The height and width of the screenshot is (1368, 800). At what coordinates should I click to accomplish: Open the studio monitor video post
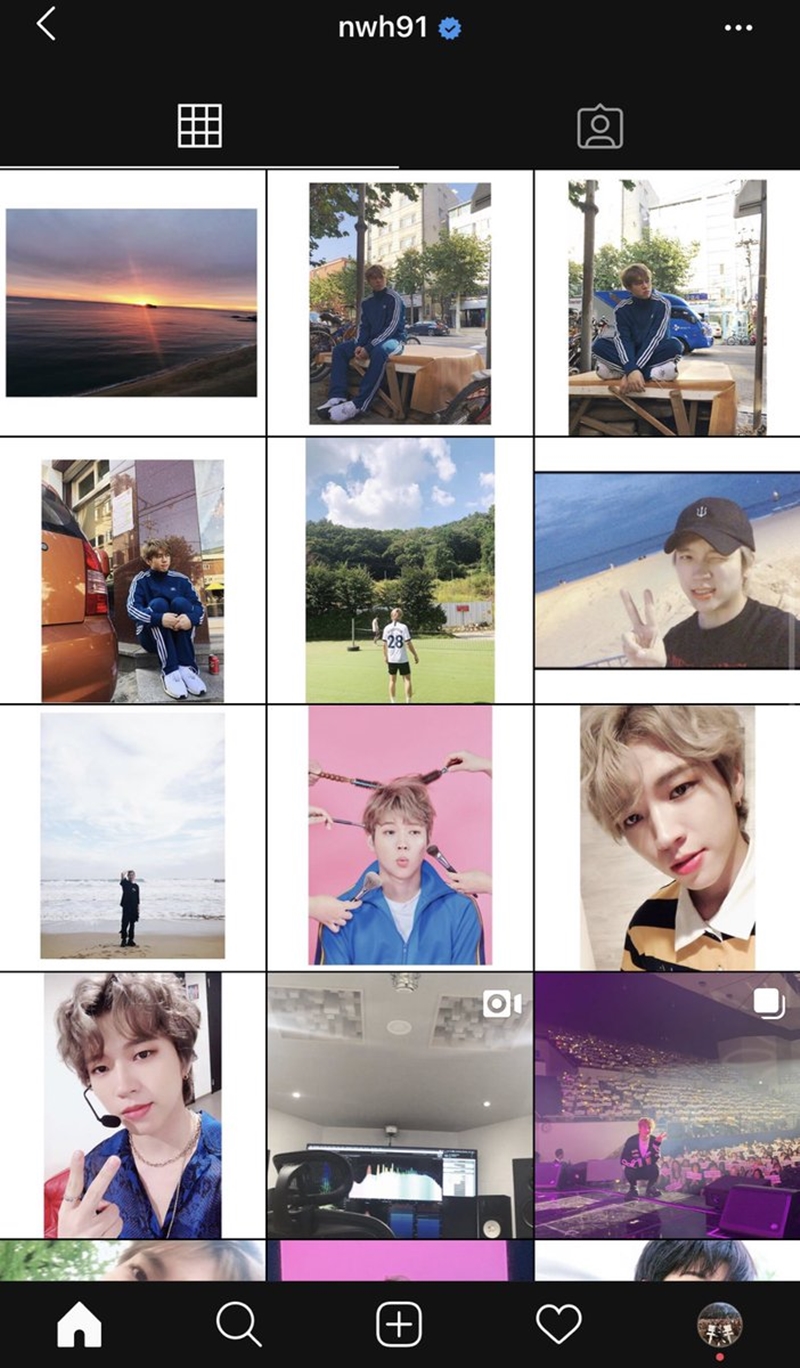pyautogui.click(x=400, y=1105)
